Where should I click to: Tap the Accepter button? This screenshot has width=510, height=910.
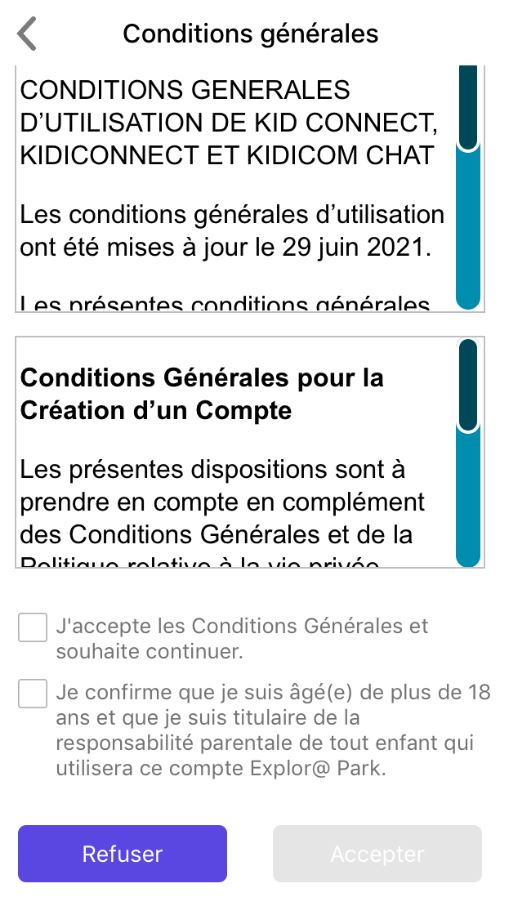(x=377, y=854)
